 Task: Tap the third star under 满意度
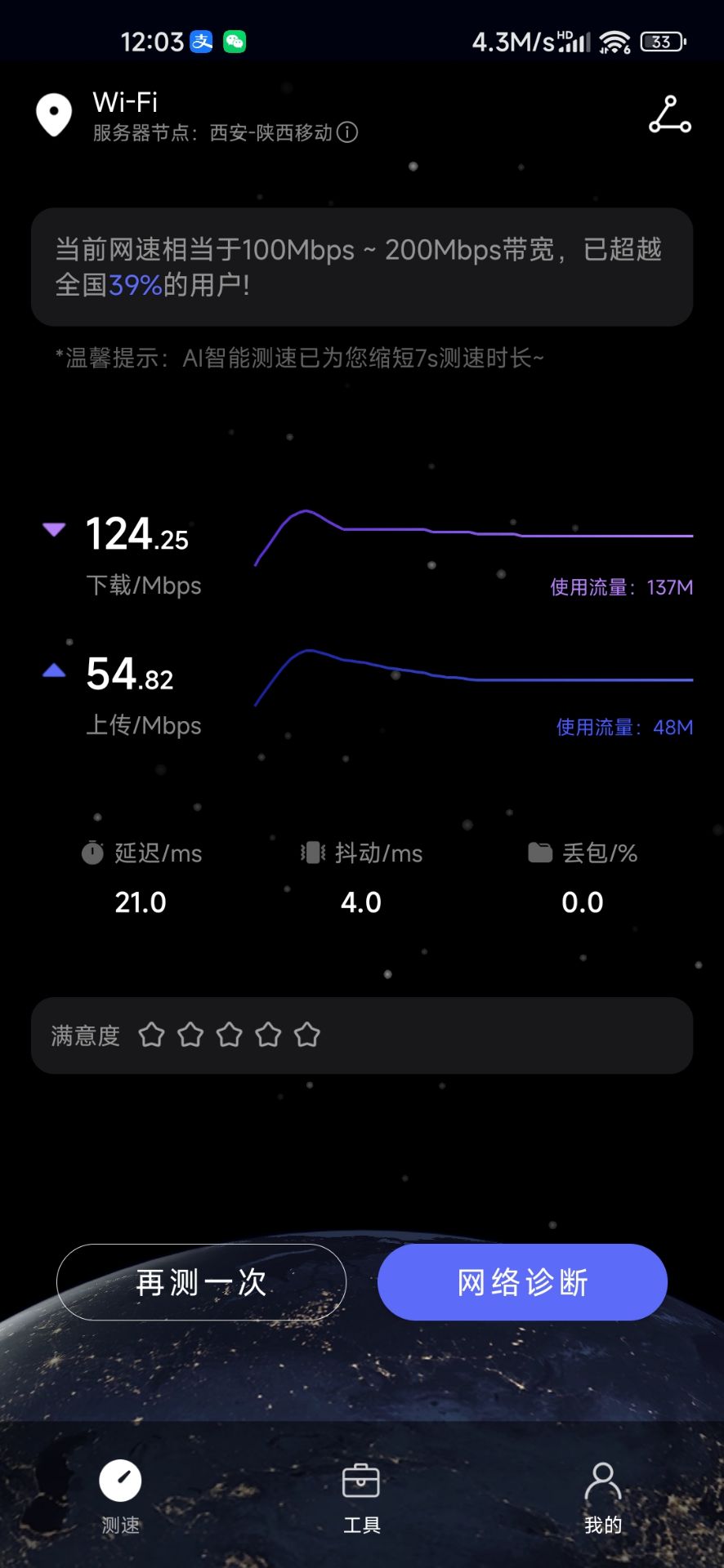click(230, 1034)
